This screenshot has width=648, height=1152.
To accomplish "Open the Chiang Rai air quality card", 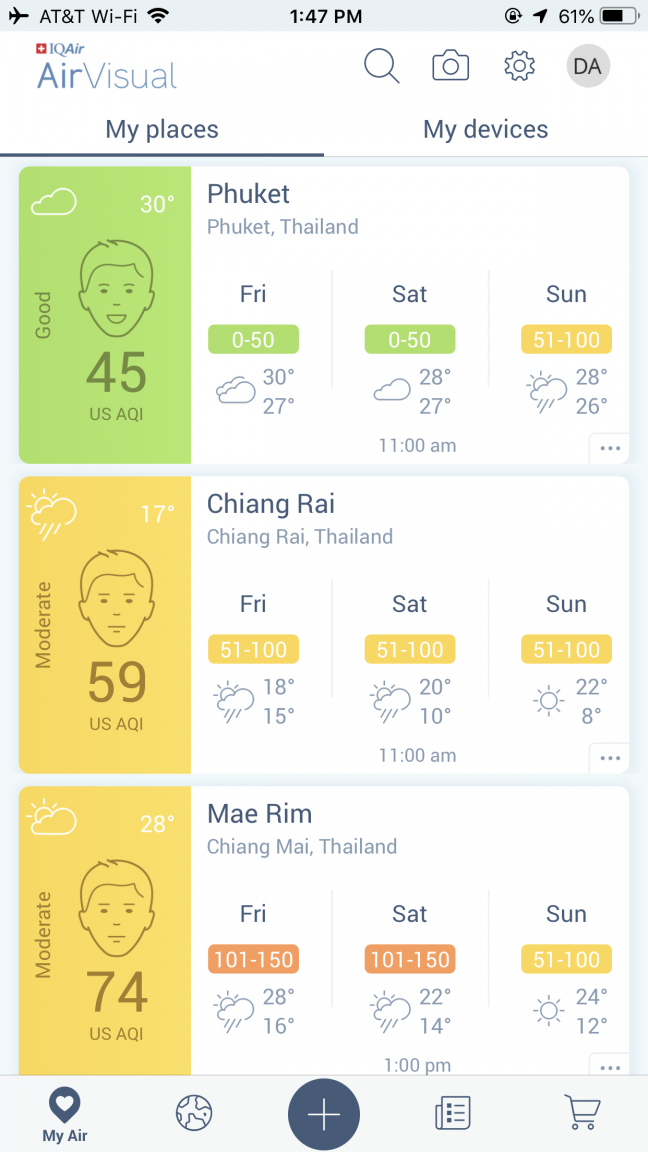I will [x=324, y=624].
